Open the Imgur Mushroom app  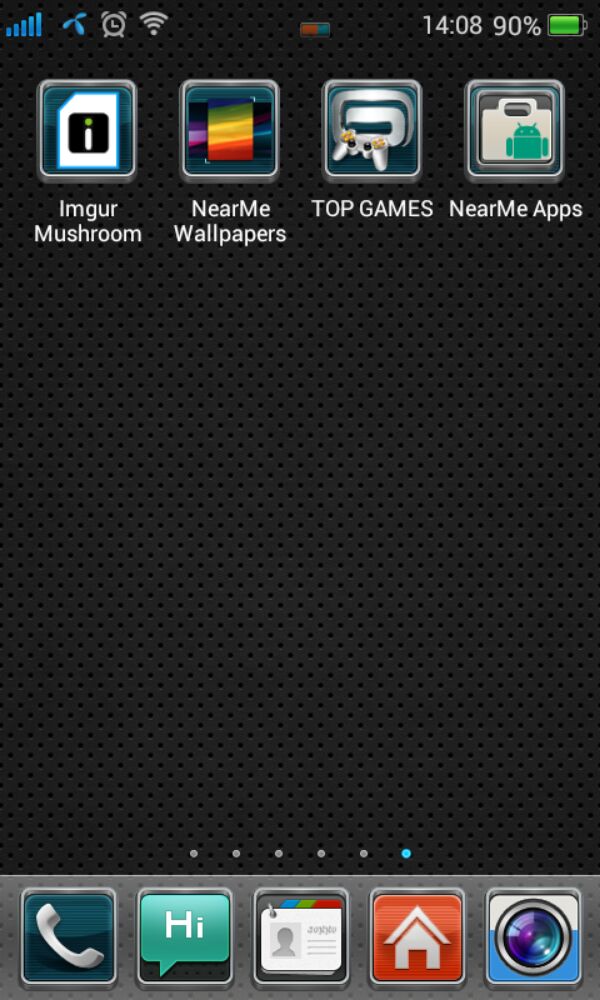87,132
